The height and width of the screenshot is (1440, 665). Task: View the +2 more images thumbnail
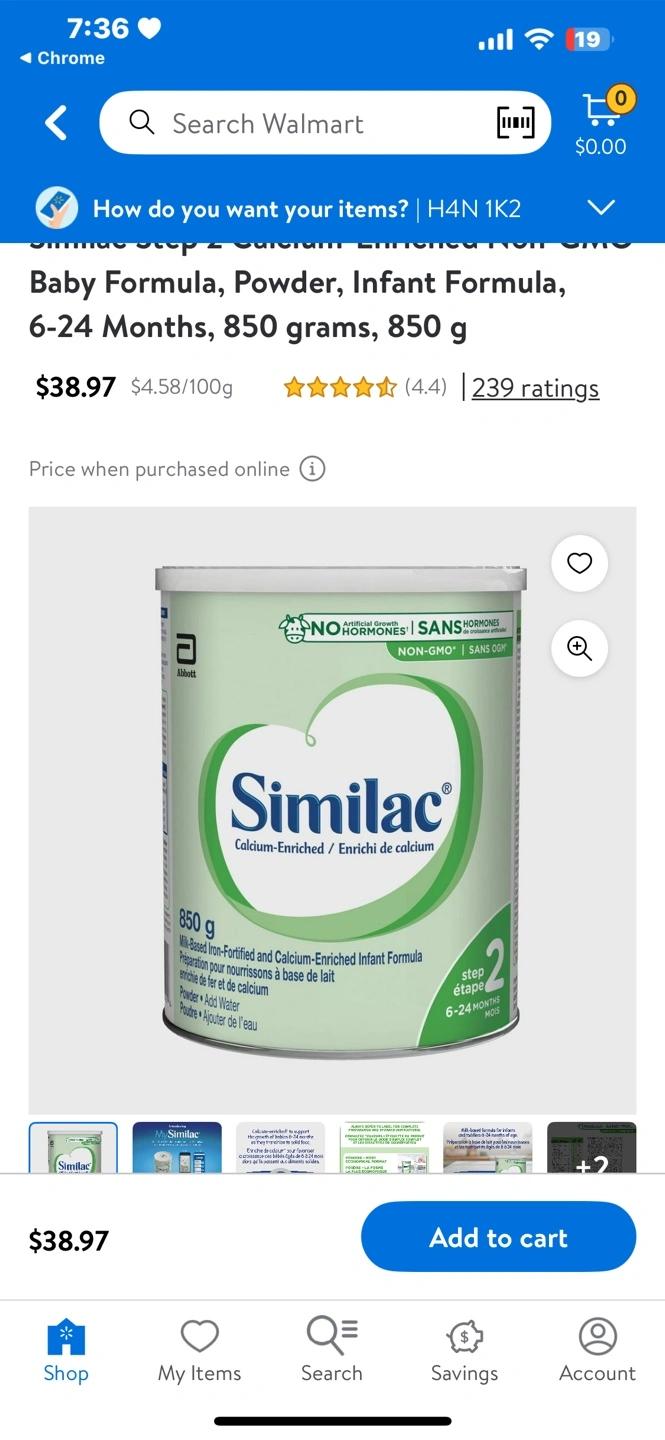pos(592,1147)
